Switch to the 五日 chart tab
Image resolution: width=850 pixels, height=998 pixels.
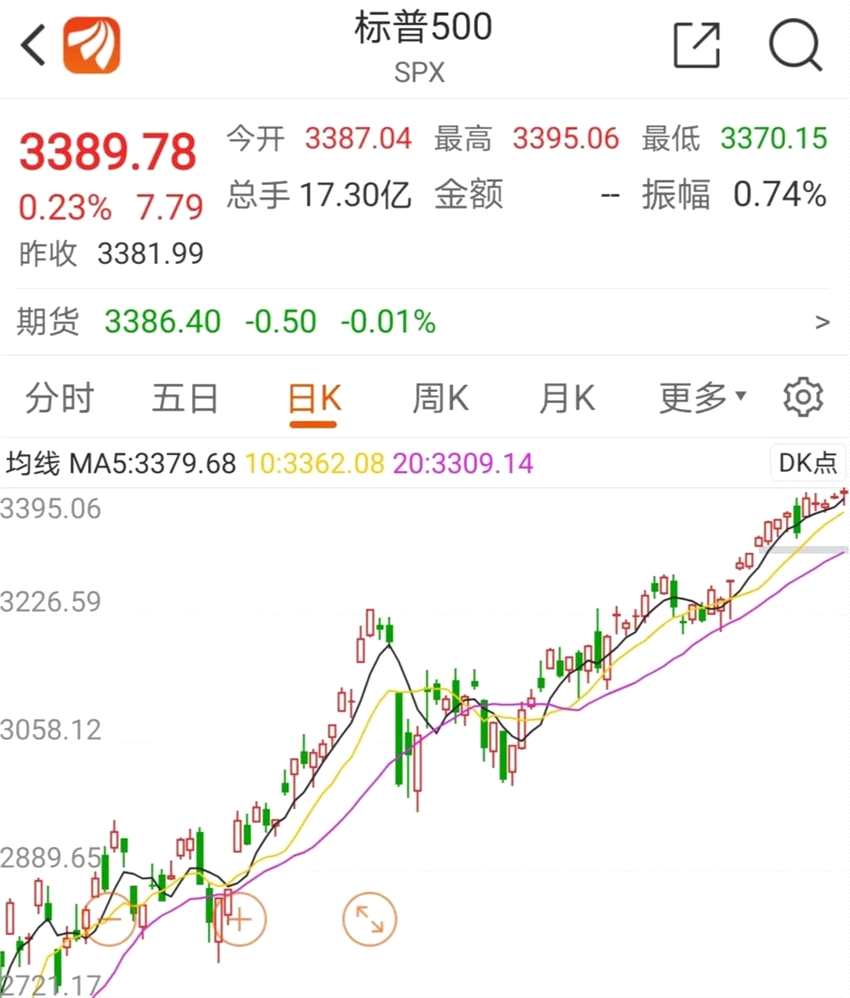(185, 399)
